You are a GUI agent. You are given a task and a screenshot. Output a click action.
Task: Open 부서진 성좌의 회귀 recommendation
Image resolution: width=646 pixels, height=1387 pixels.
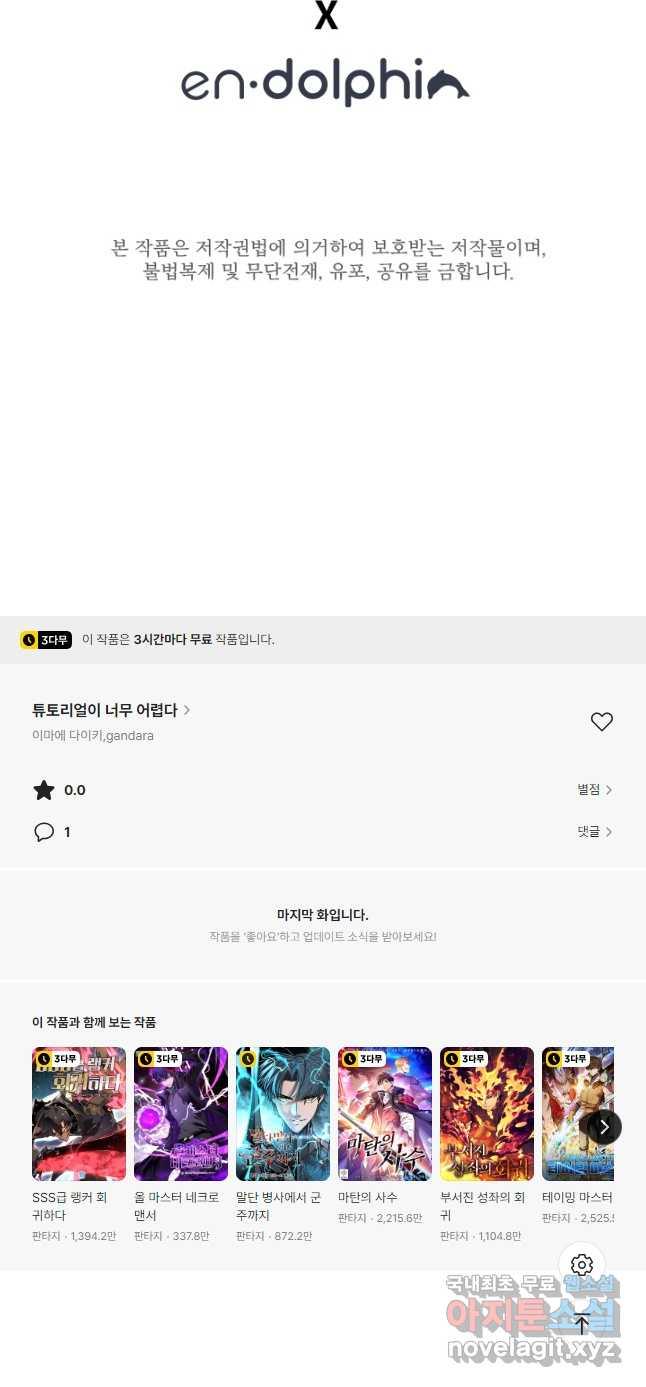(487, 1114)
